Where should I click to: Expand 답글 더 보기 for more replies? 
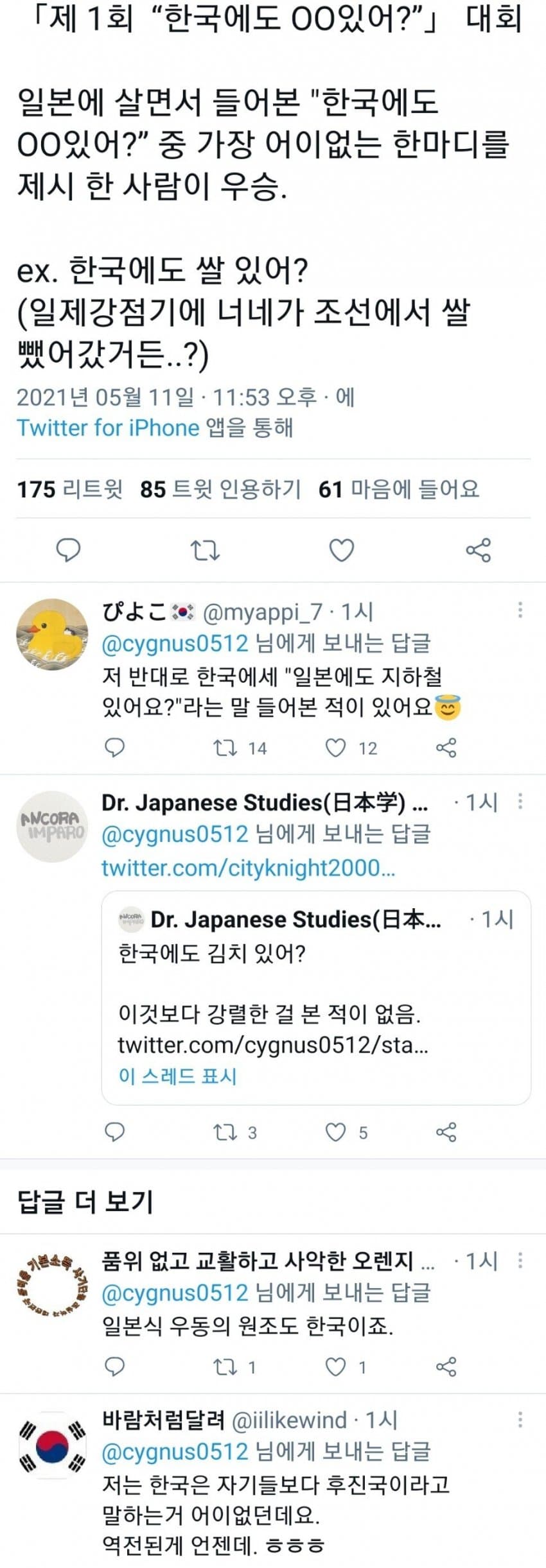85,1201
